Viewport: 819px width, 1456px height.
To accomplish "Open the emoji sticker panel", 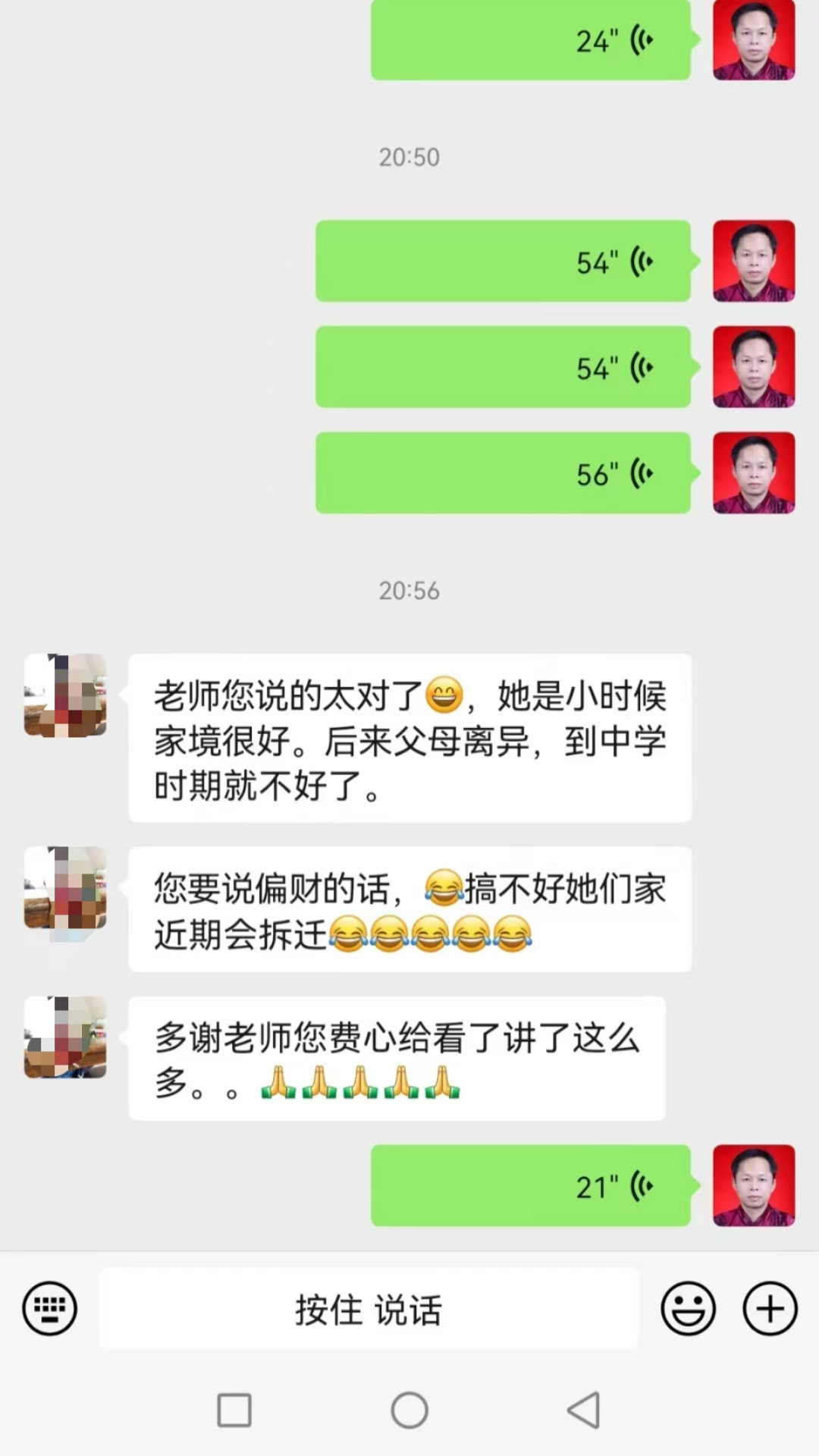I will point(688,1309).
